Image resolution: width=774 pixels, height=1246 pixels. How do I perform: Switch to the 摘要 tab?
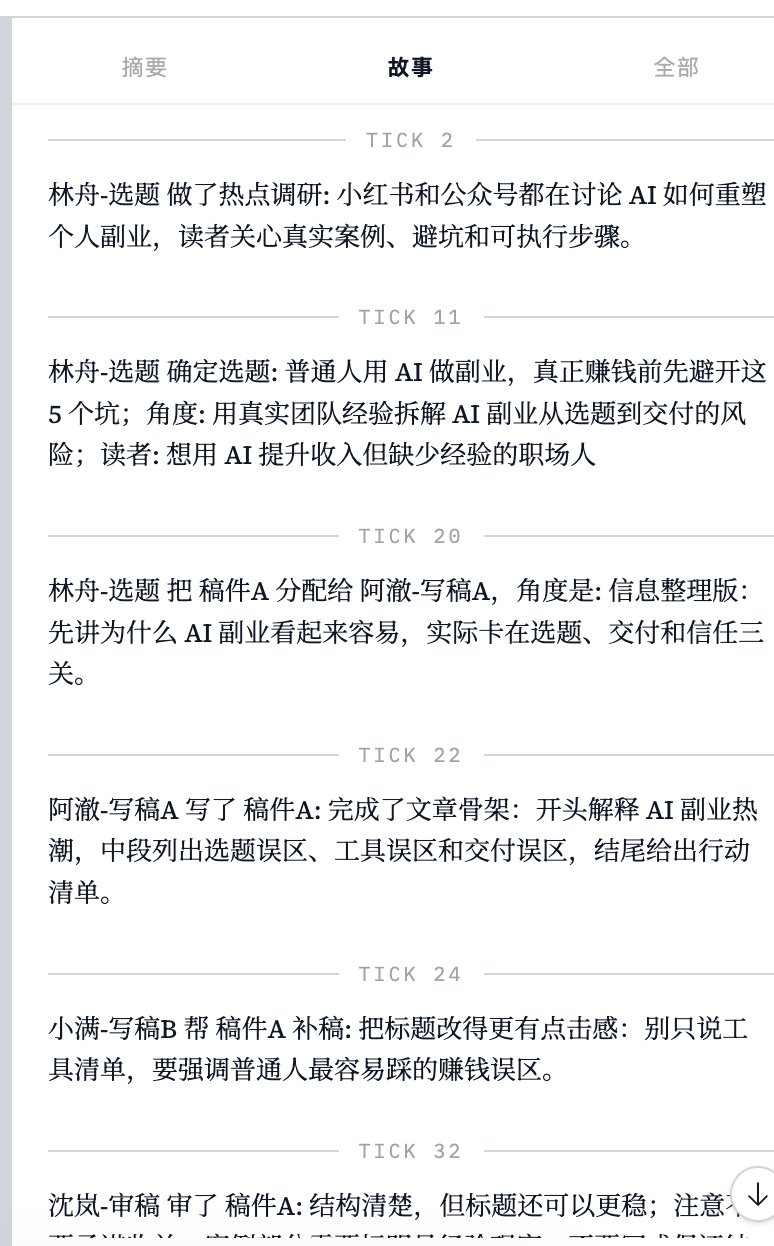pos(144,67)
